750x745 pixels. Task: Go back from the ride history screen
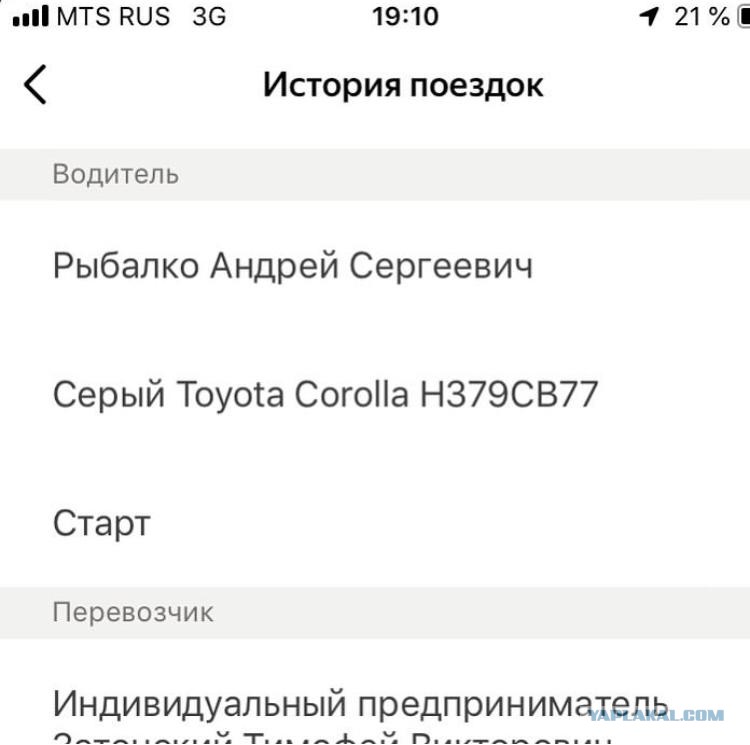coord(35,85)
